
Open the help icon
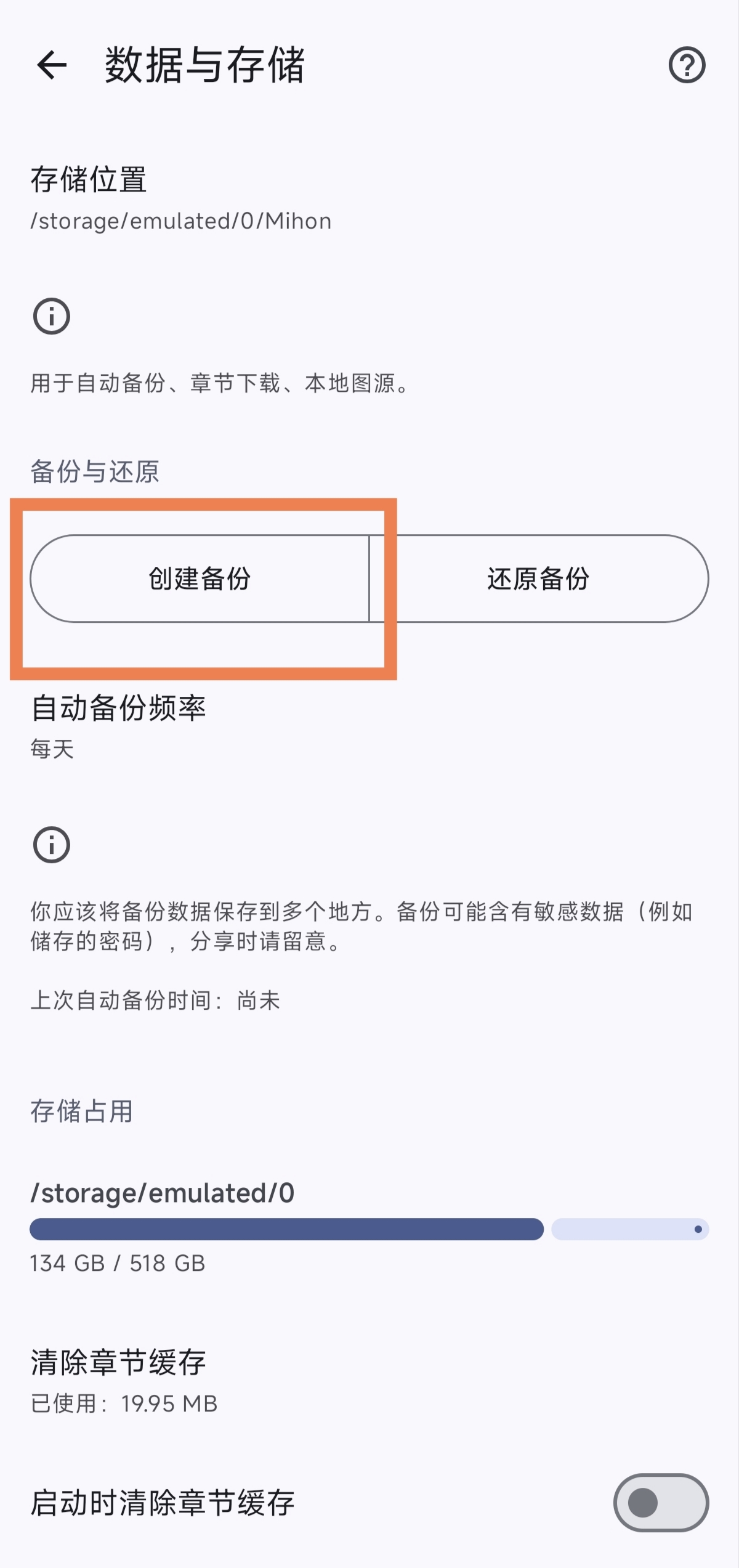point(687,65)
